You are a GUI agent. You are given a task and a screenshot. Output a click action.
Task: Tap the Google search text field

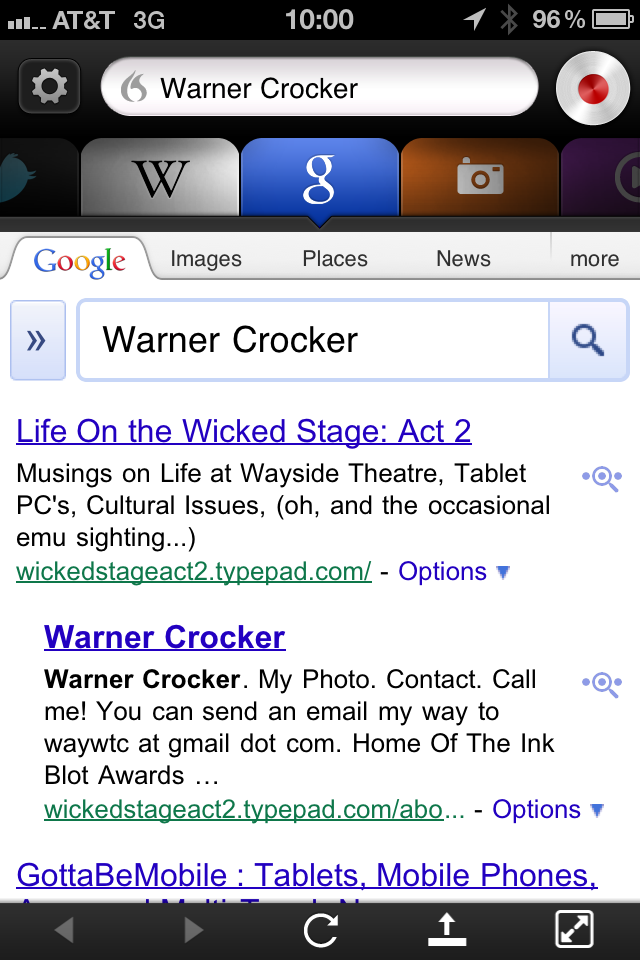point(314,340)
